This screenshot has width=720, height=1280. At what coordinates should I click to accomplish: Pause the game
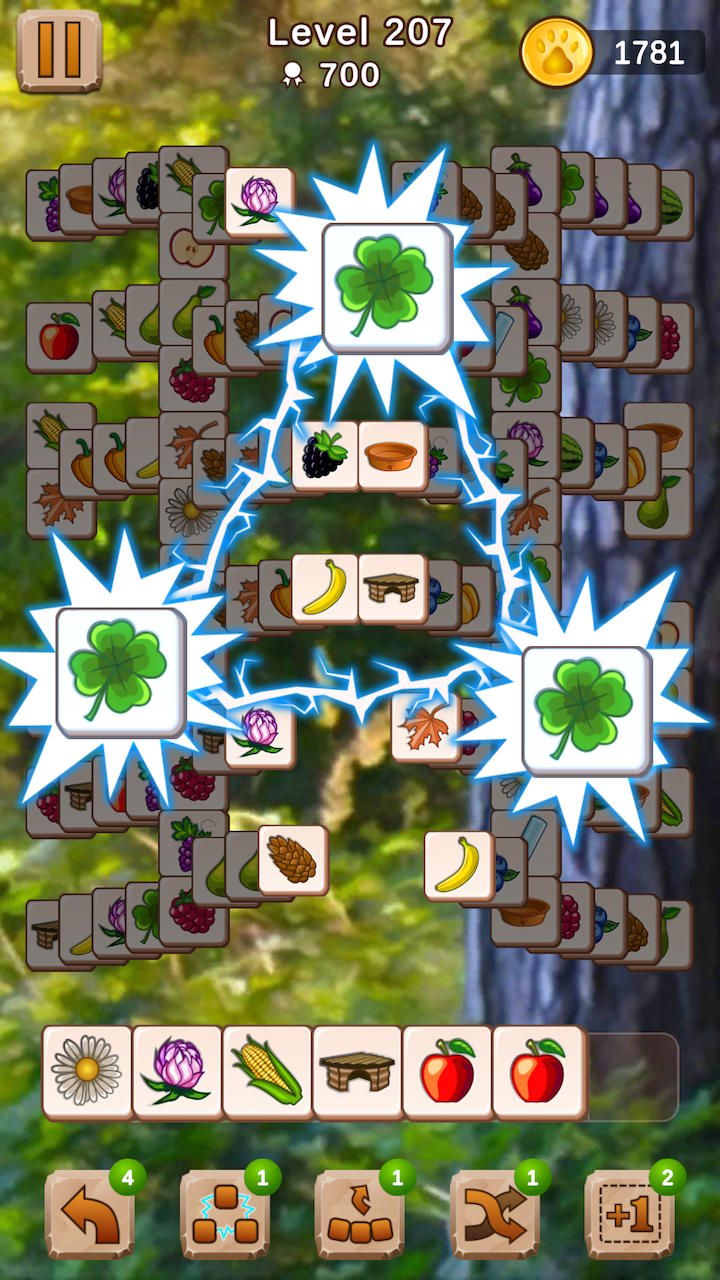point(59,51)
